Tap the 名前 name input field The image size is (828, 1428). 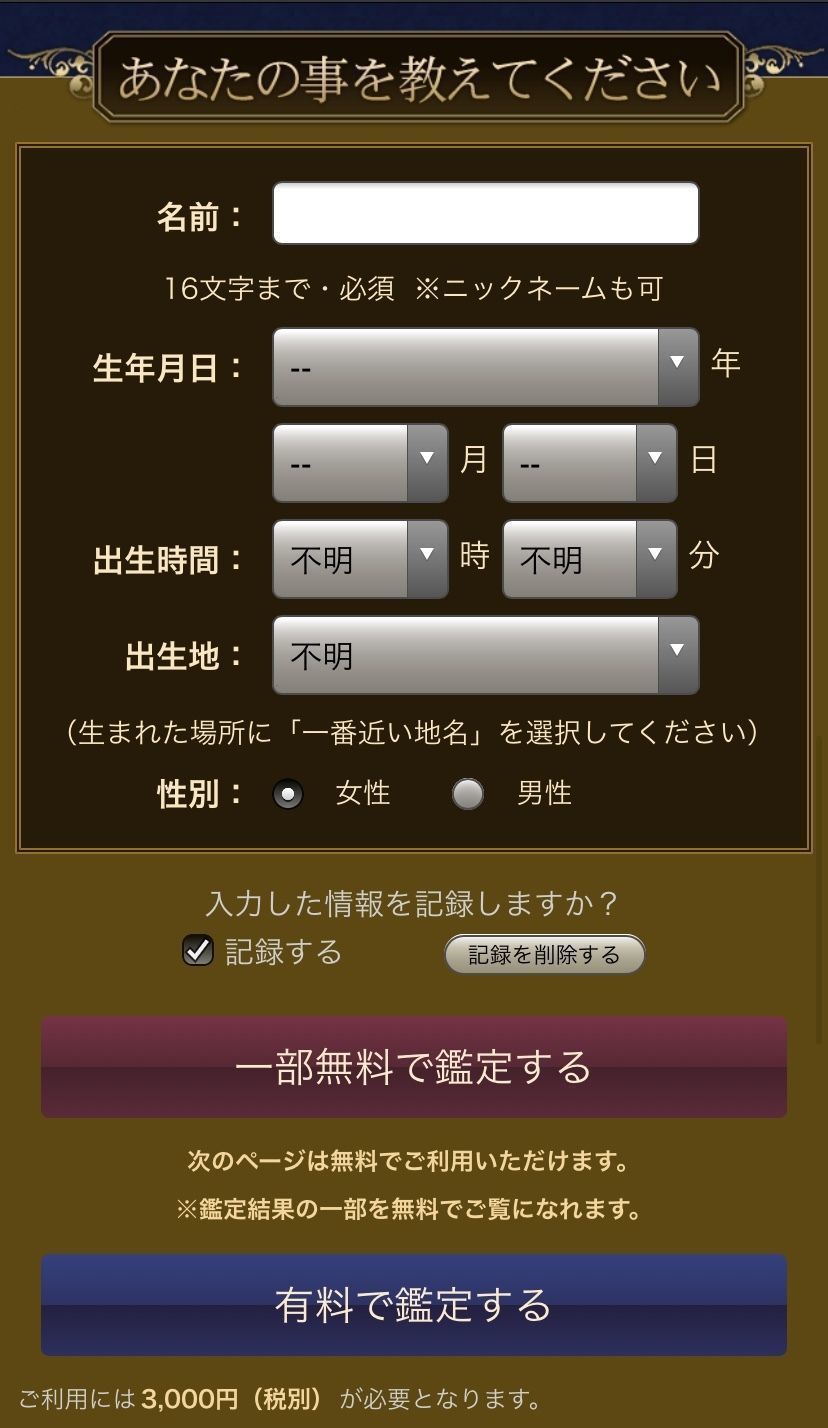[485, 213]
